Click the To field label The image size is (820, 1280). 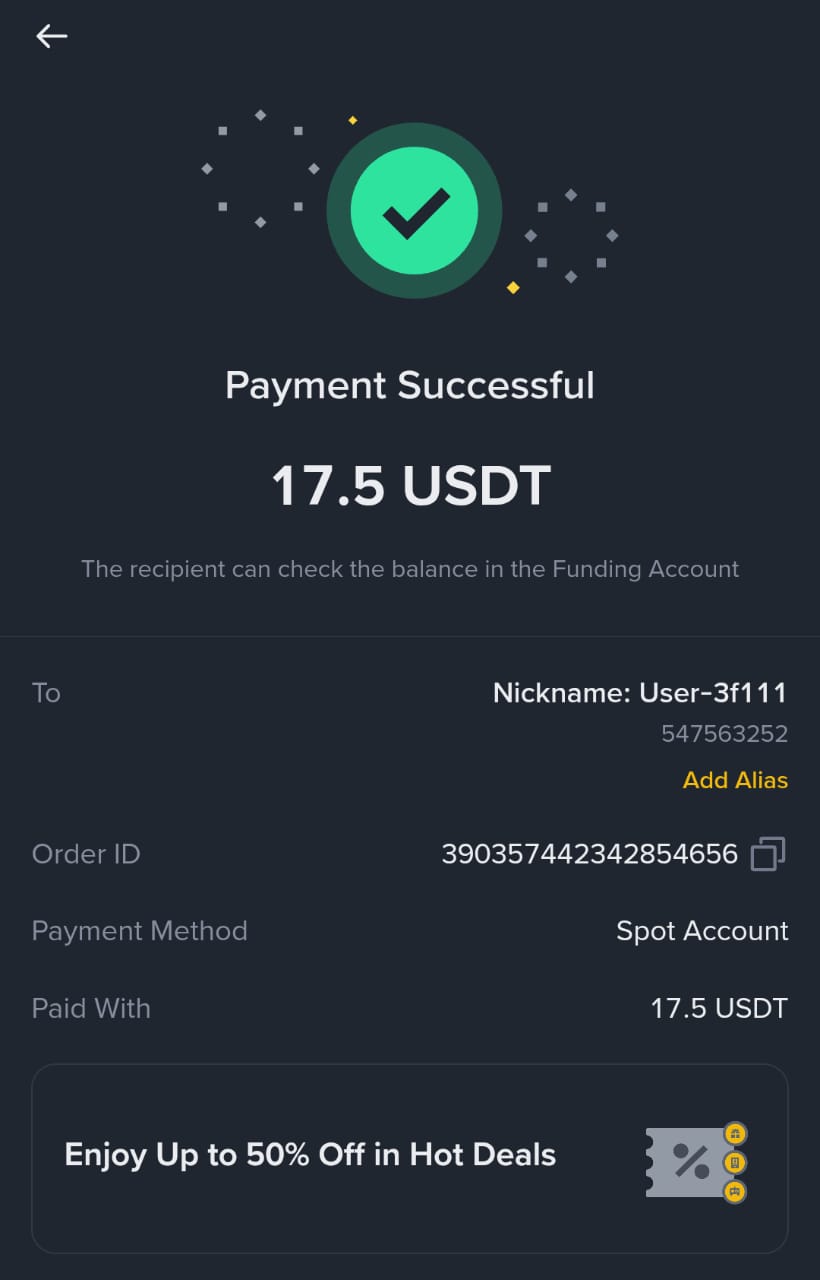(45, 692)
